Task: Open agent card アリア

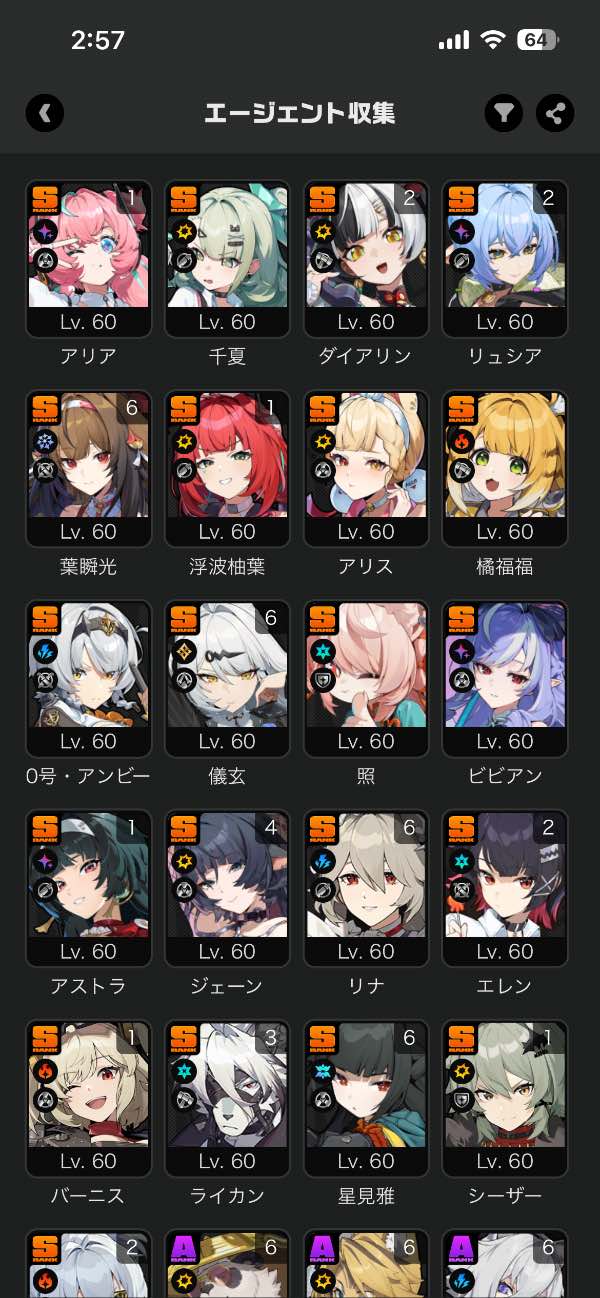Action: [x=89, y=258]
